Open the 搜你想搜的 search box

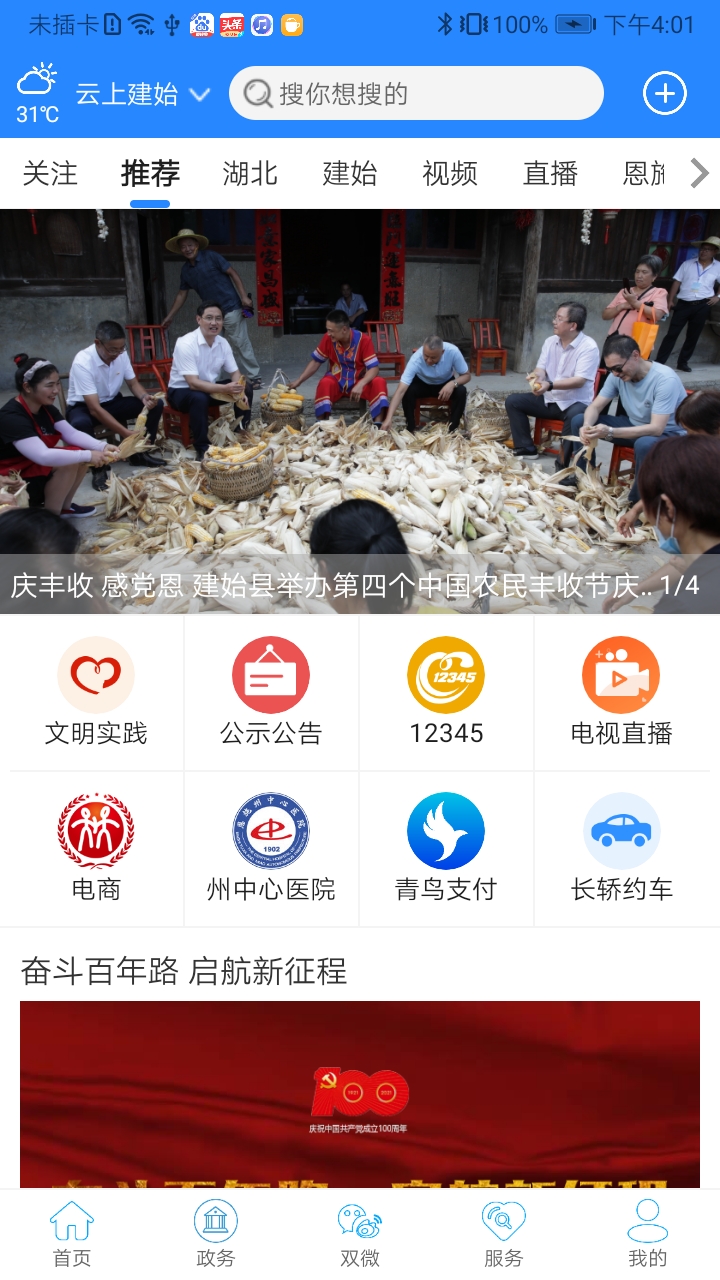tap(415, 94)
